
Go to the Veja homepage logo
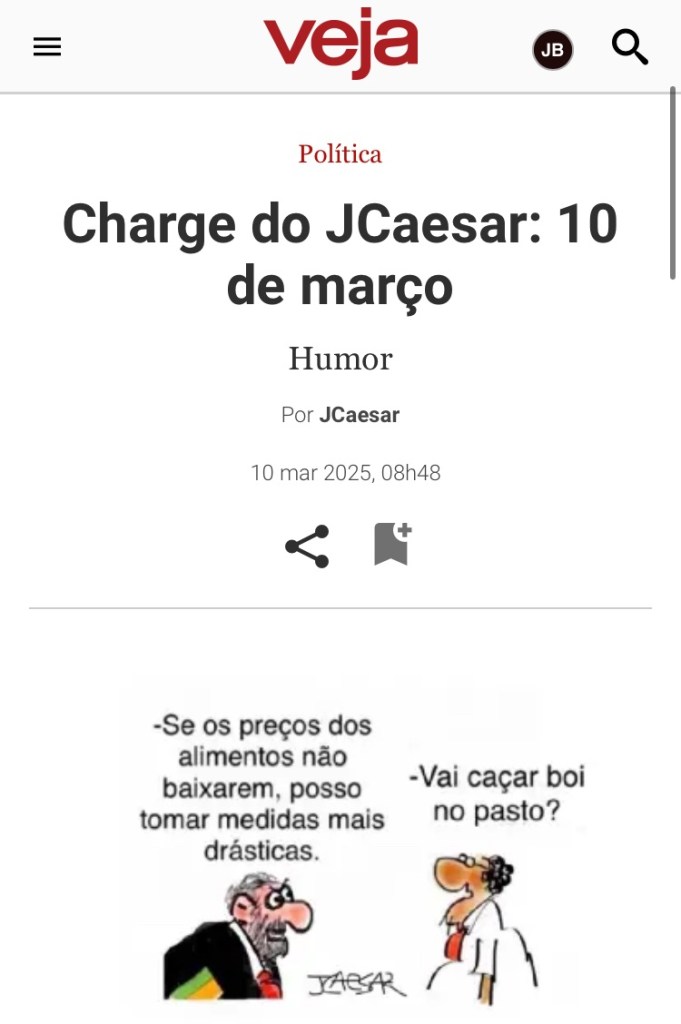pyautogui.click(x=340, y=46)
